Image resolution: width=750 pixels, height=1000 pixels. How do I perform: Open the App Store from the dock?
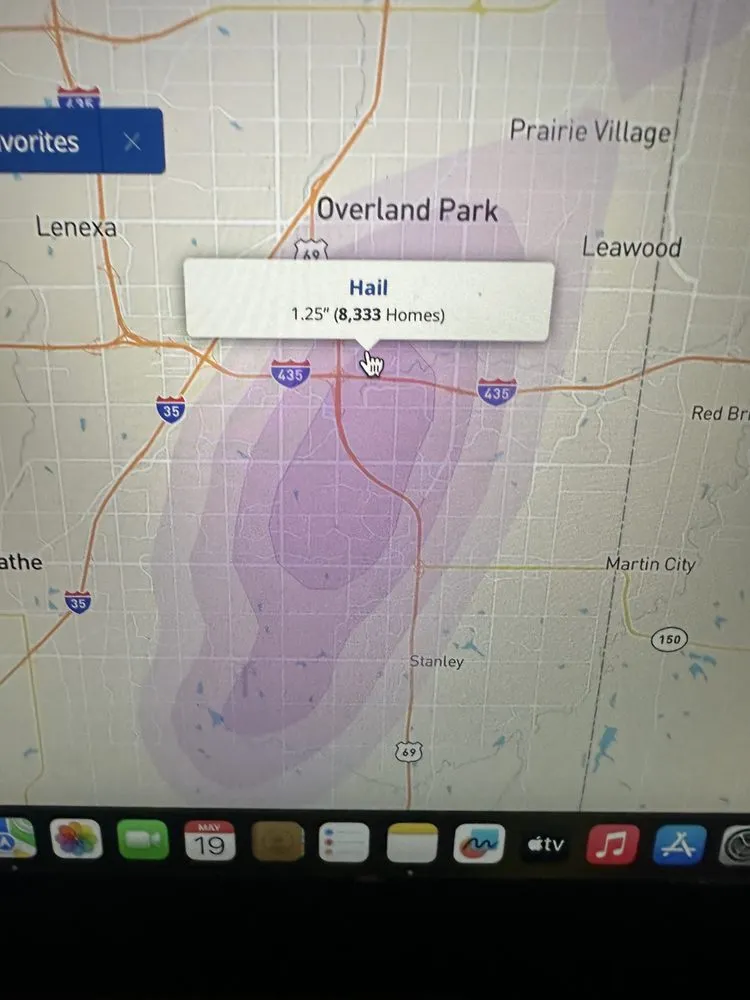coord(679,846)
